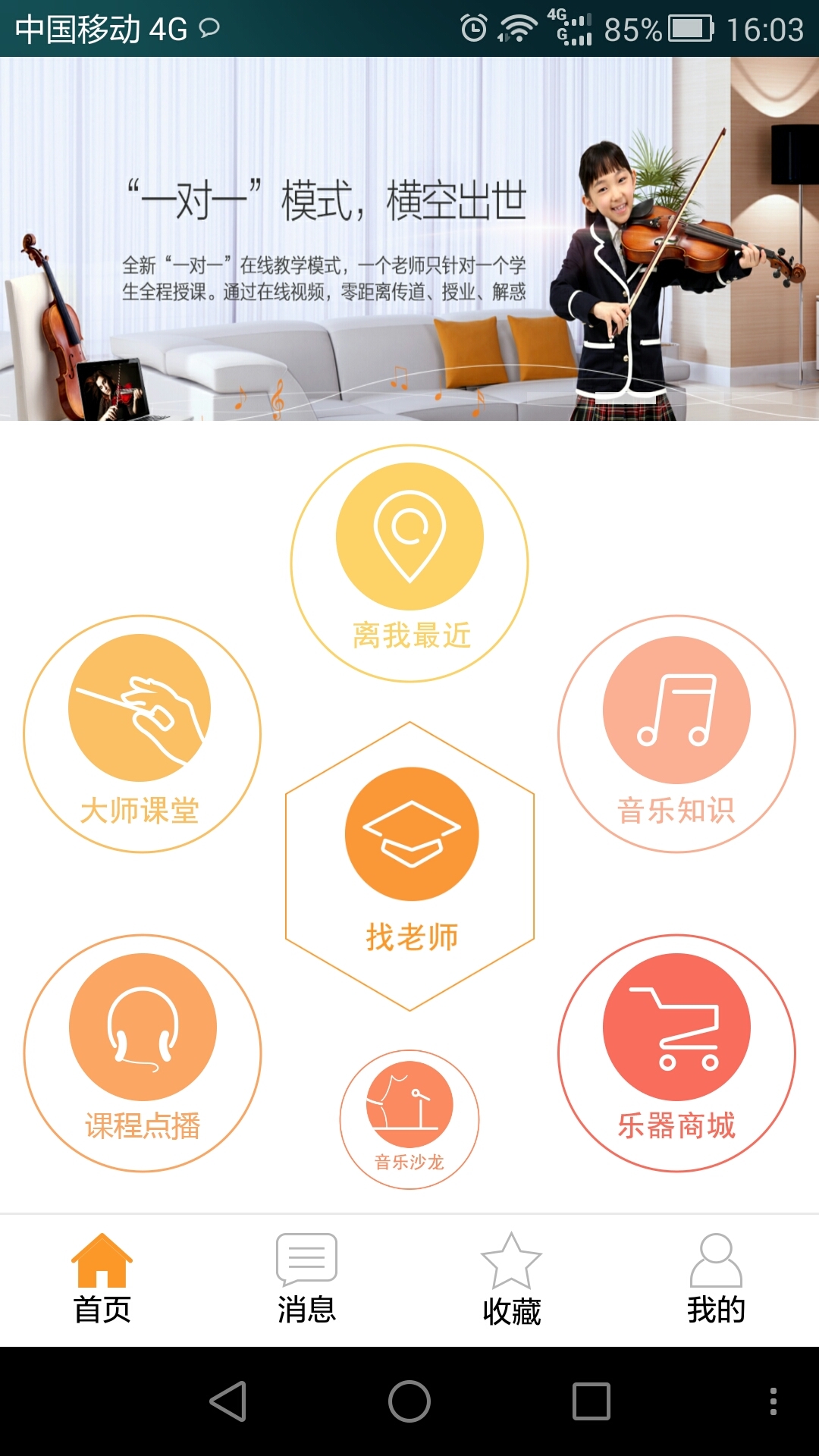The width and height of the screenshot is (819, 1456).
Task: Switch to the 我的 profile tab
Action: click(x=716, y=1279)
